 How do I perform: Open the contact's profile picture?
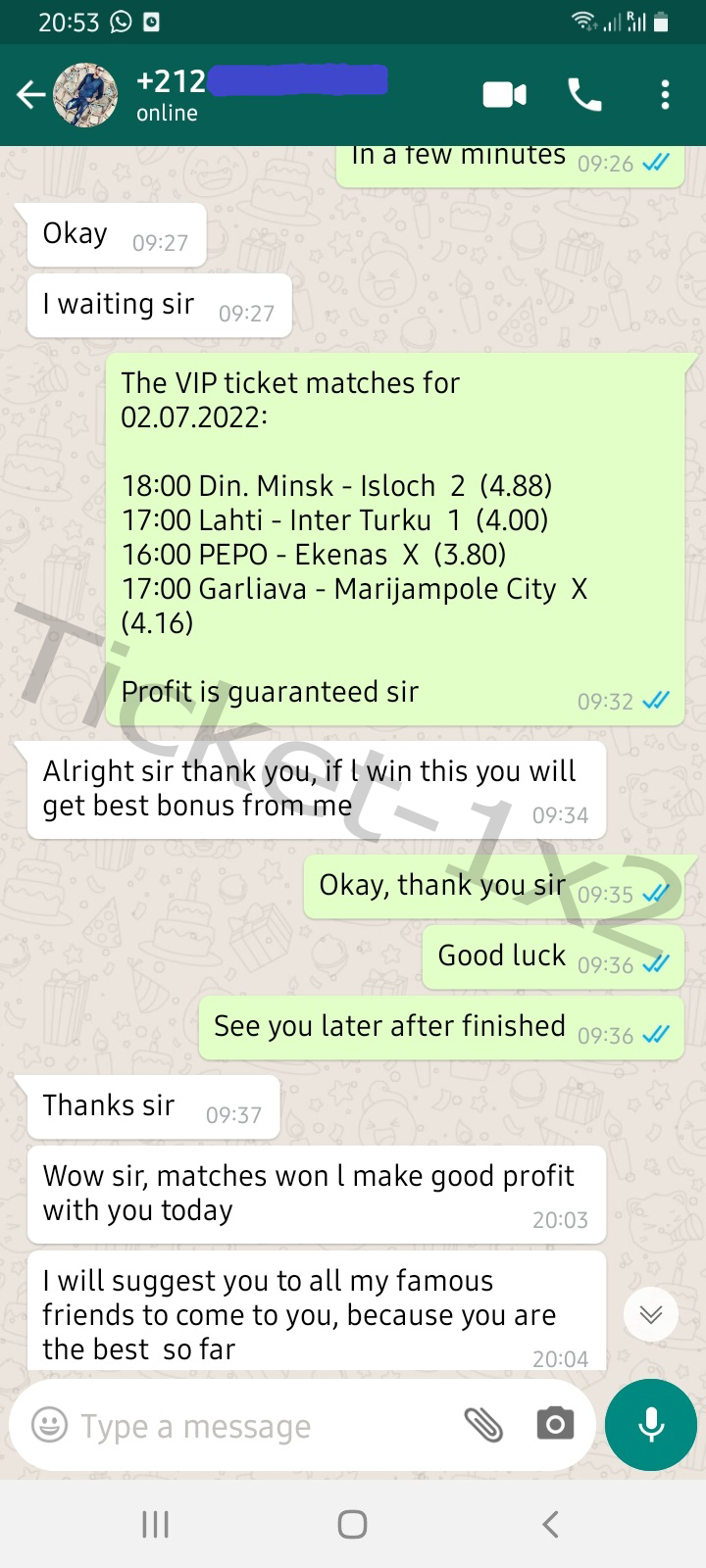point(85,95)
